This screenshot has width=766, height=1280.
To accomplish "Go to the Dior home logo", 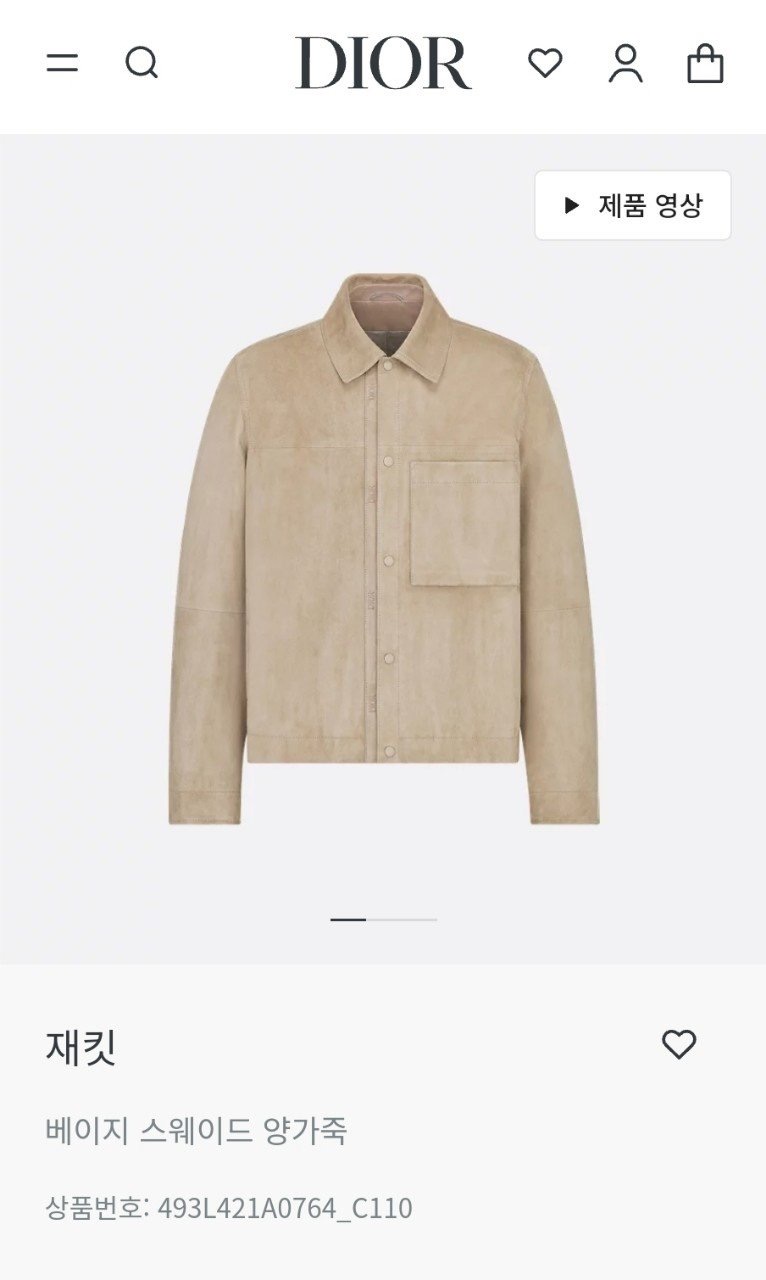I will click(383, 63).
